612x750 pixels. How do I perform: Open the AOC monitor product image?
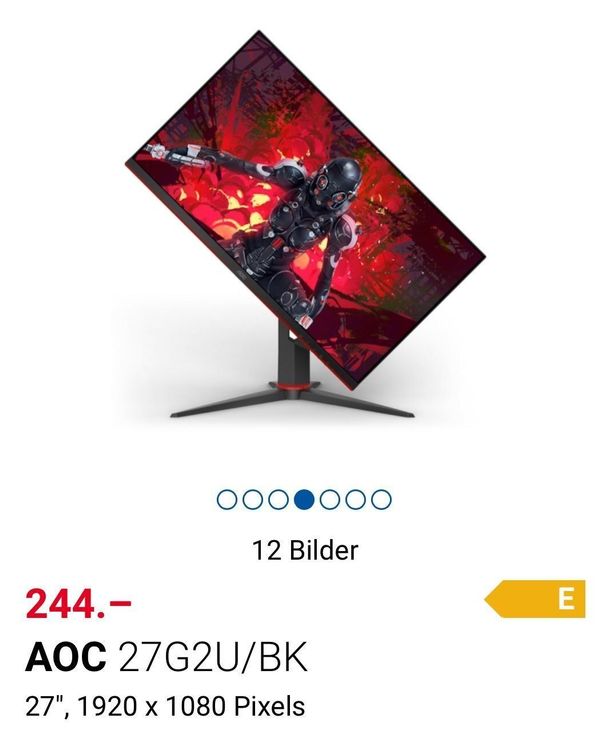tap(305, 230)
